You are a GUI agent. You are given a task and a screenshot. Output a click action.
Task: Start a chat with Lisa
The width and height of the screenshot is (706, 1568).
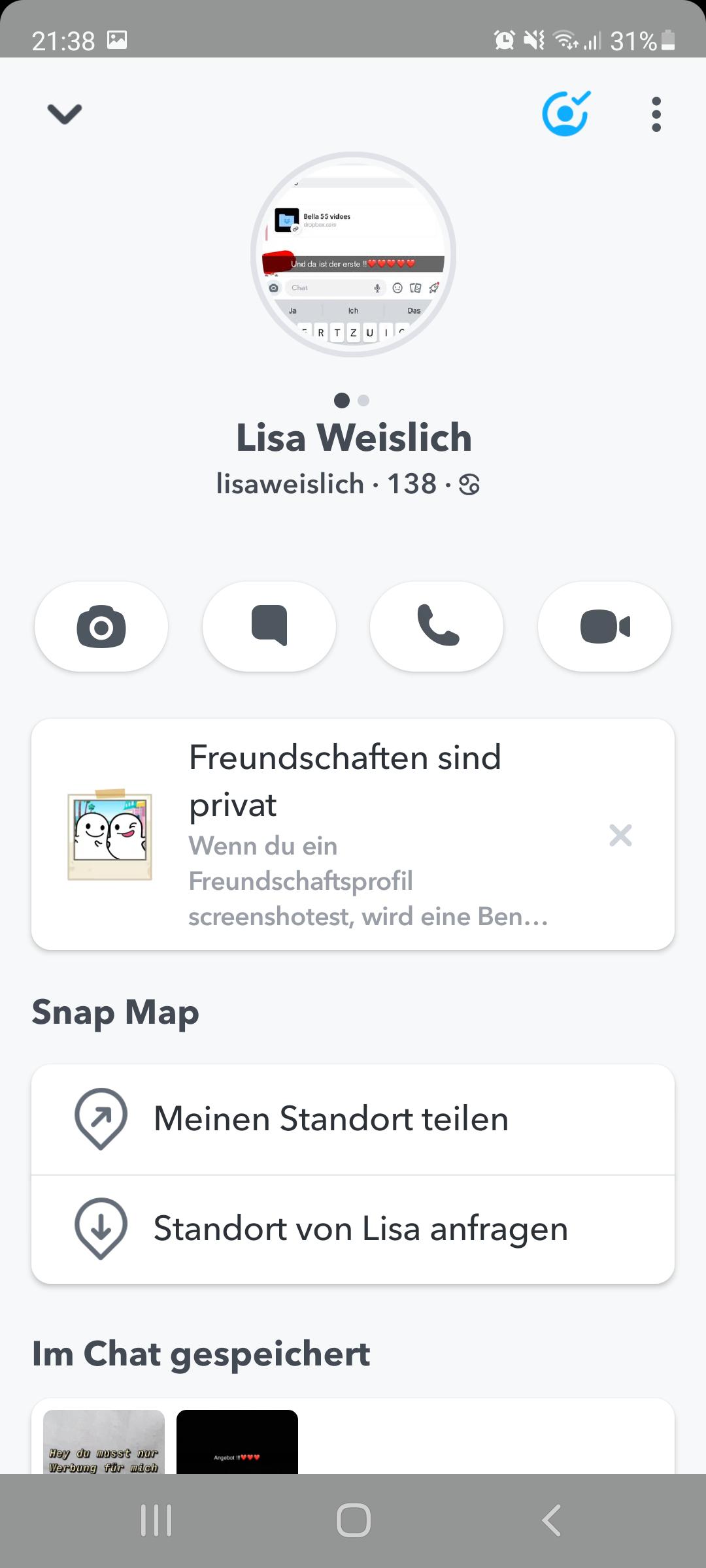pyautogui.click(x=269, y=626)
